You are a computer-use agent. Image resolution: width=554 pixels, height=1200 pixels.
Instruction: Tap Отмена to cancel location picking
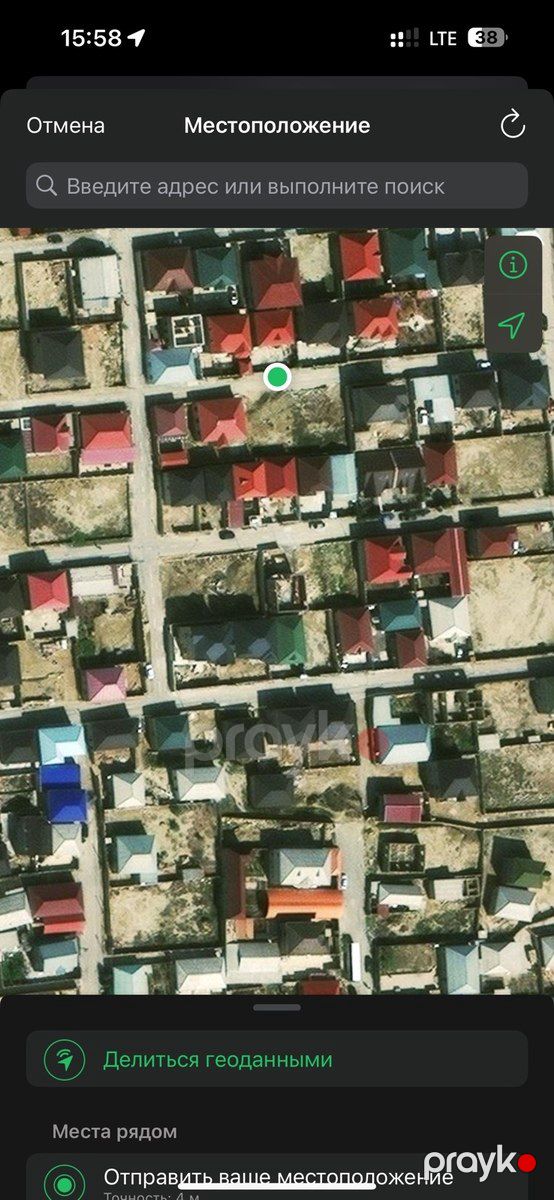tap(66, 126)
